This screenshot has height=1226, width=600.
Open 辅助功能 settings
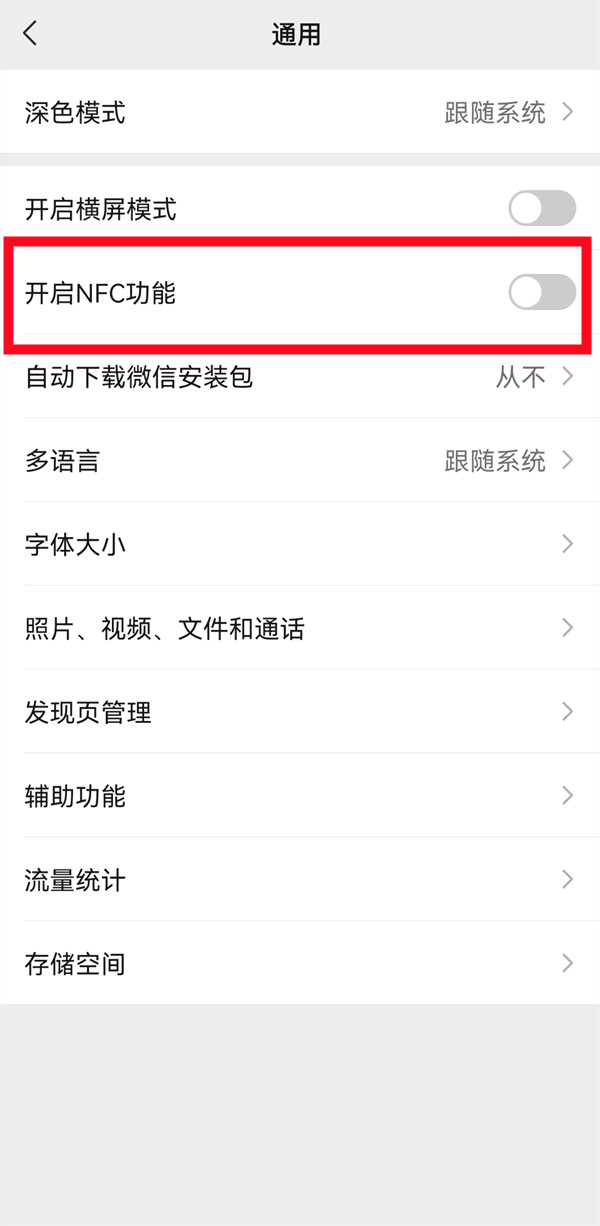[300, 797]
